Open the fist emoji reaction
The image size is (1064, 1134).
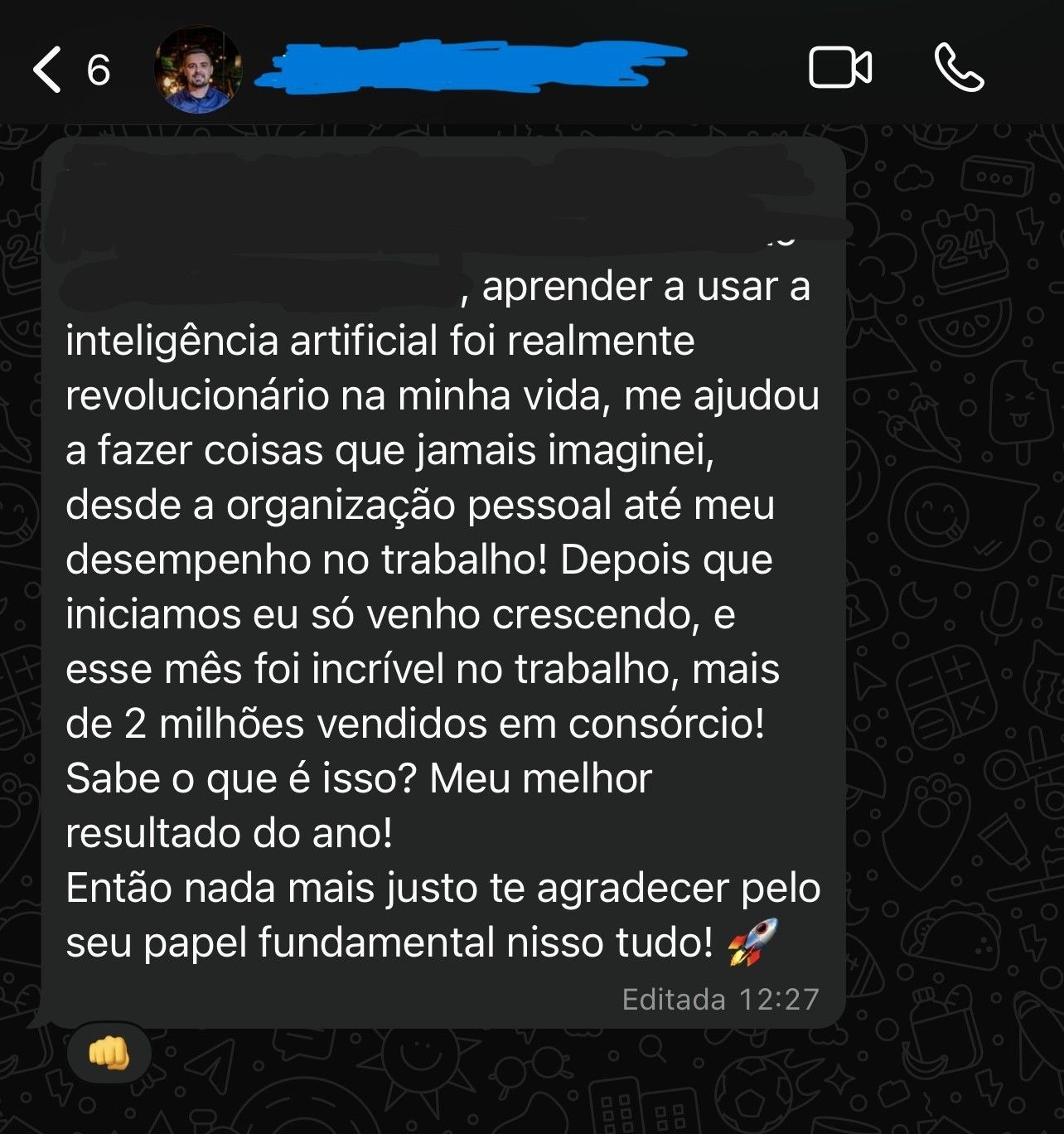point(109,1054)
